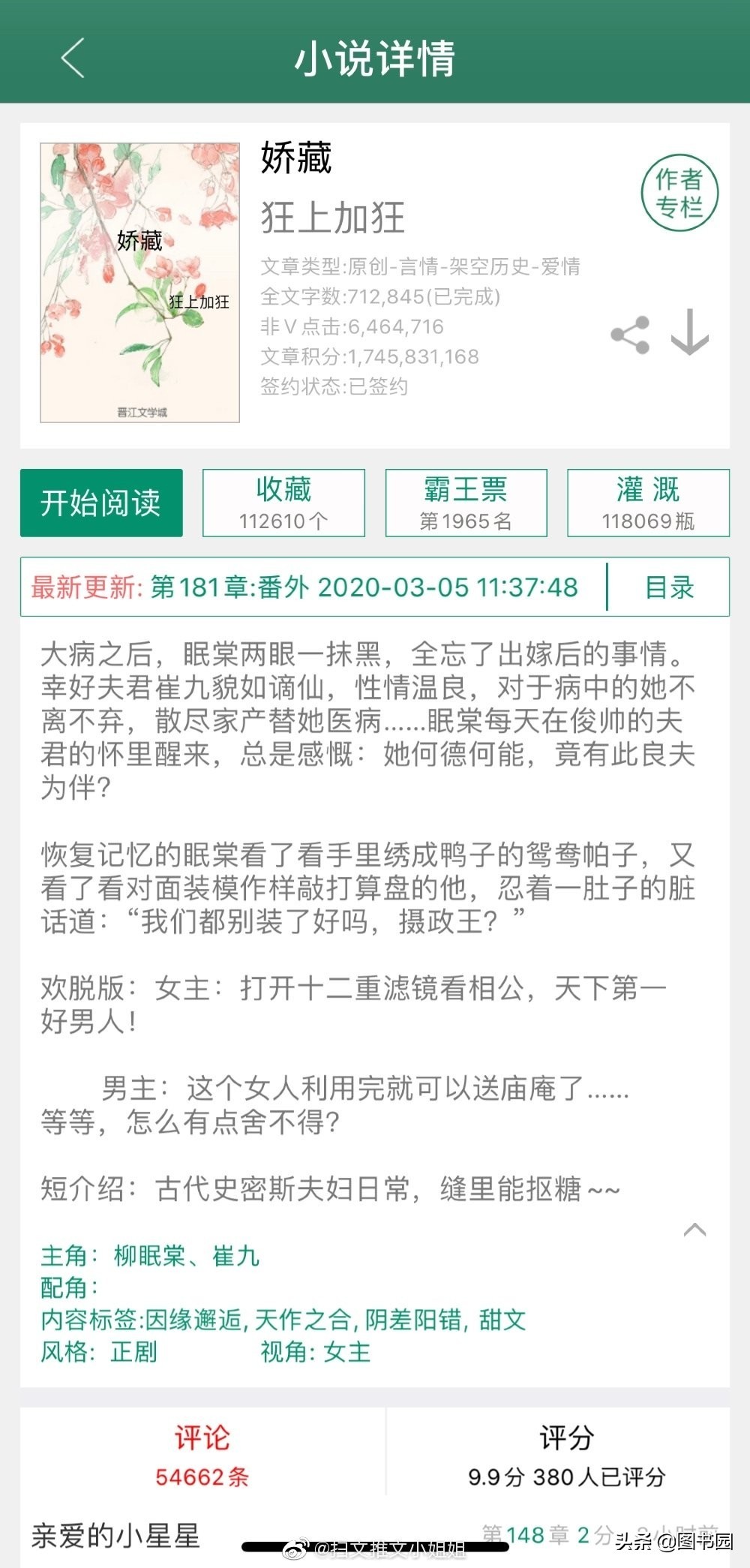
Task: Open the 目录 chapter list
Action: pyautogui.click(x=669, y=587)
